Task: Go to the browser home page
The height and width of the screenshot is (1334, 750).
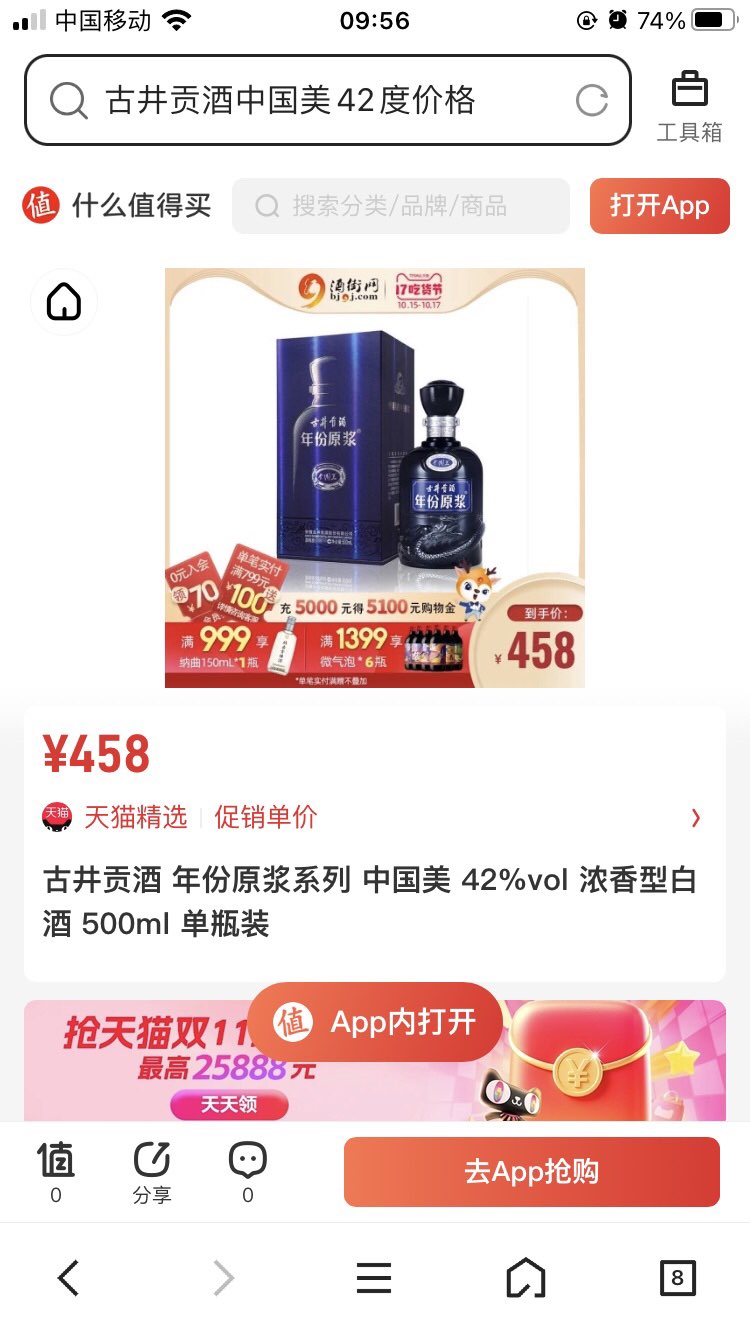Action: click(x=526, y=1278)
